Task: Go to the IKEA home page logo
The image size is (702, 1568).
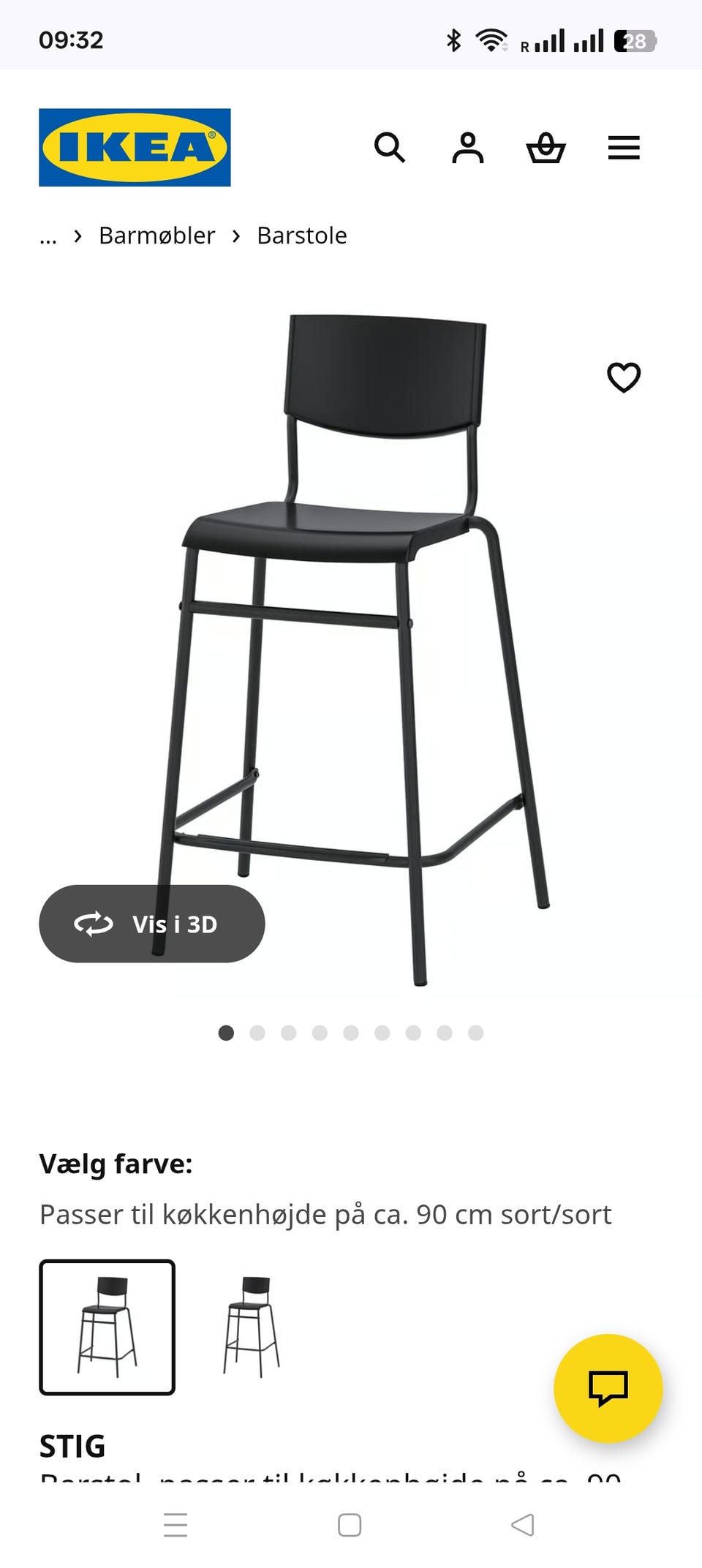Action: (135, 148)
